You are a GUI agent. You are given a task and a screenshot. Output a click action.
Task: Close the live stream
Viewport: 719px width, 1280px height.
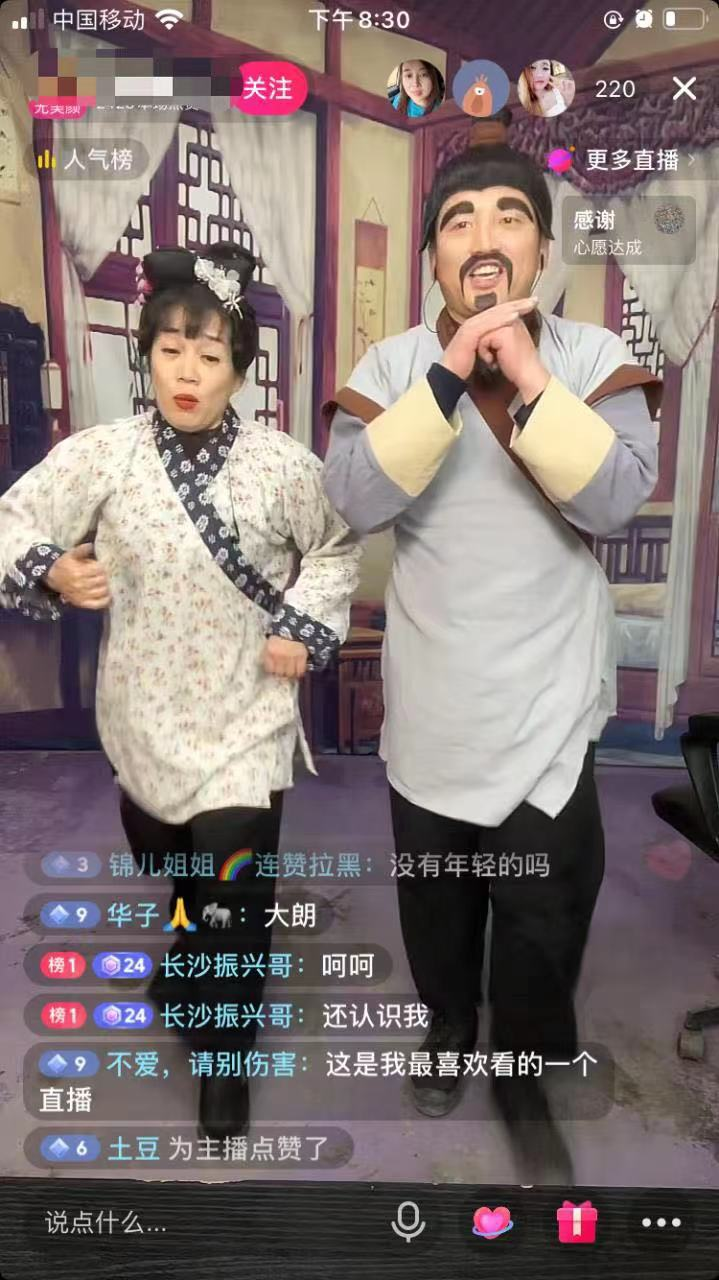coord(684,89)
